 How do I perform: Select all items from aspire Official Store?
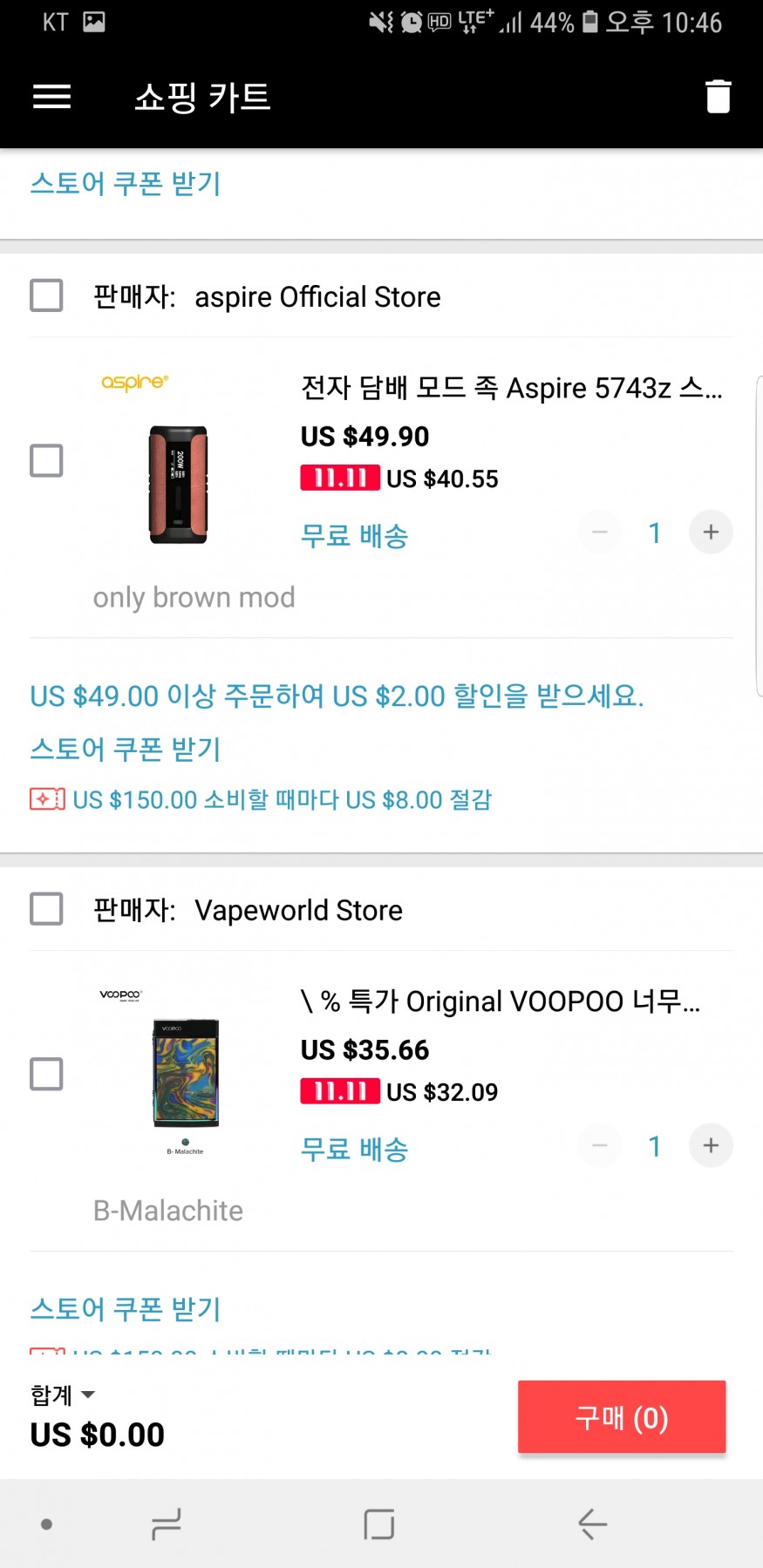pos(46,296)
